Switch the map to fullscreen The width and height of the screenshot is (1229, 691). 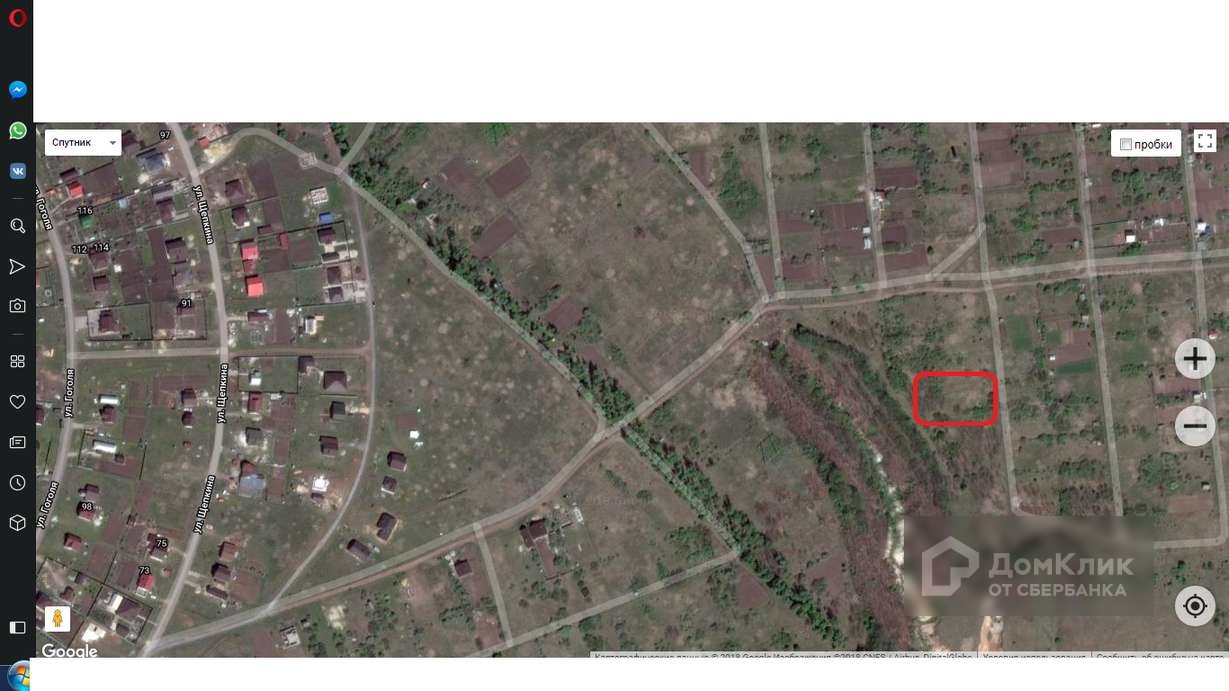1205,142
